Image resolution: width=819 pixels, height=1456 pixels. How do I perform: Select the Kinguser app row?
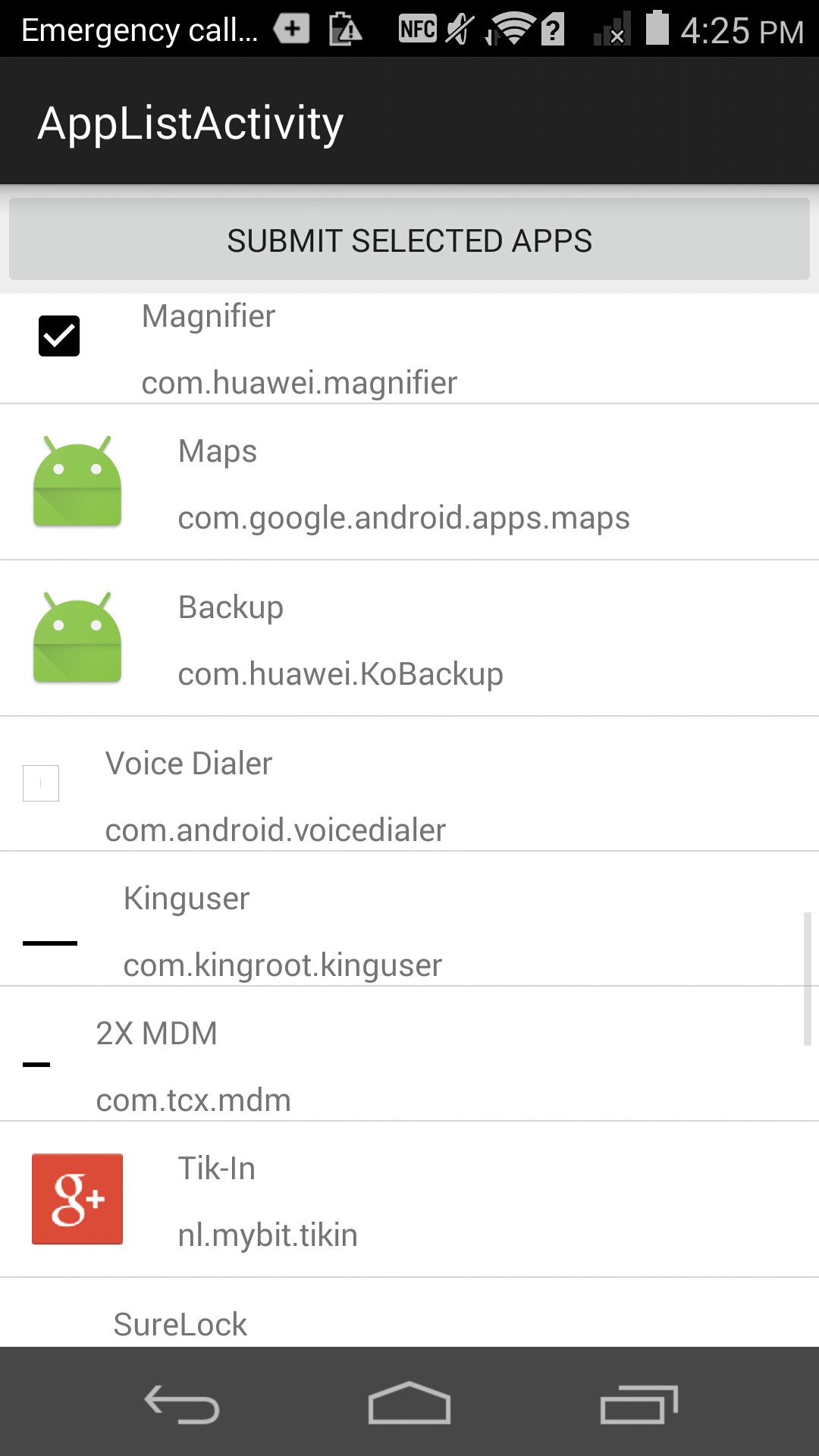409,931
